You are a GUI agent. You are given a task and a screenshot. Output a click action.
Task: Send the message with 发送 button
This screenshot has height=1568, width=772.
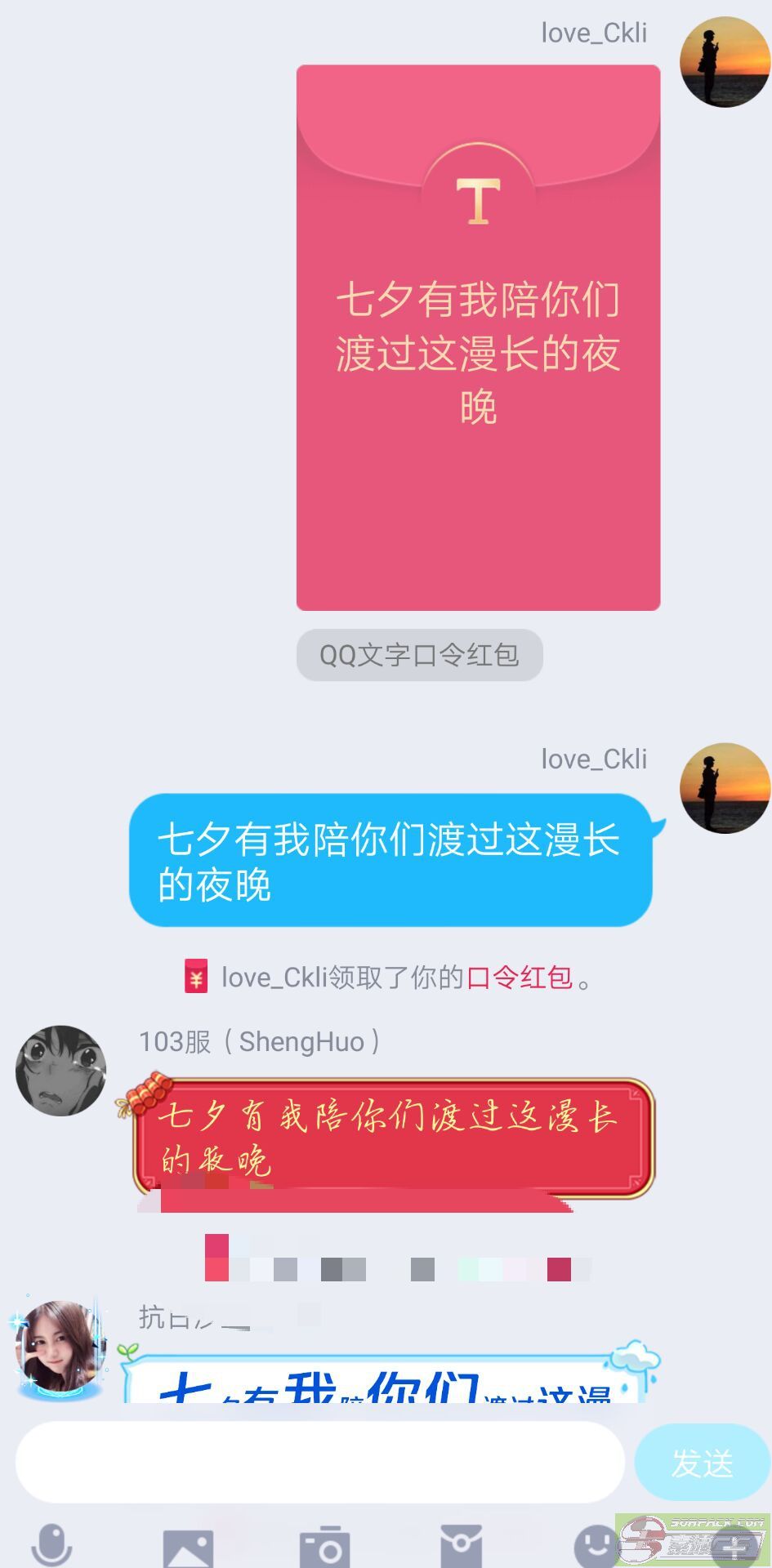pos(701,1463)
